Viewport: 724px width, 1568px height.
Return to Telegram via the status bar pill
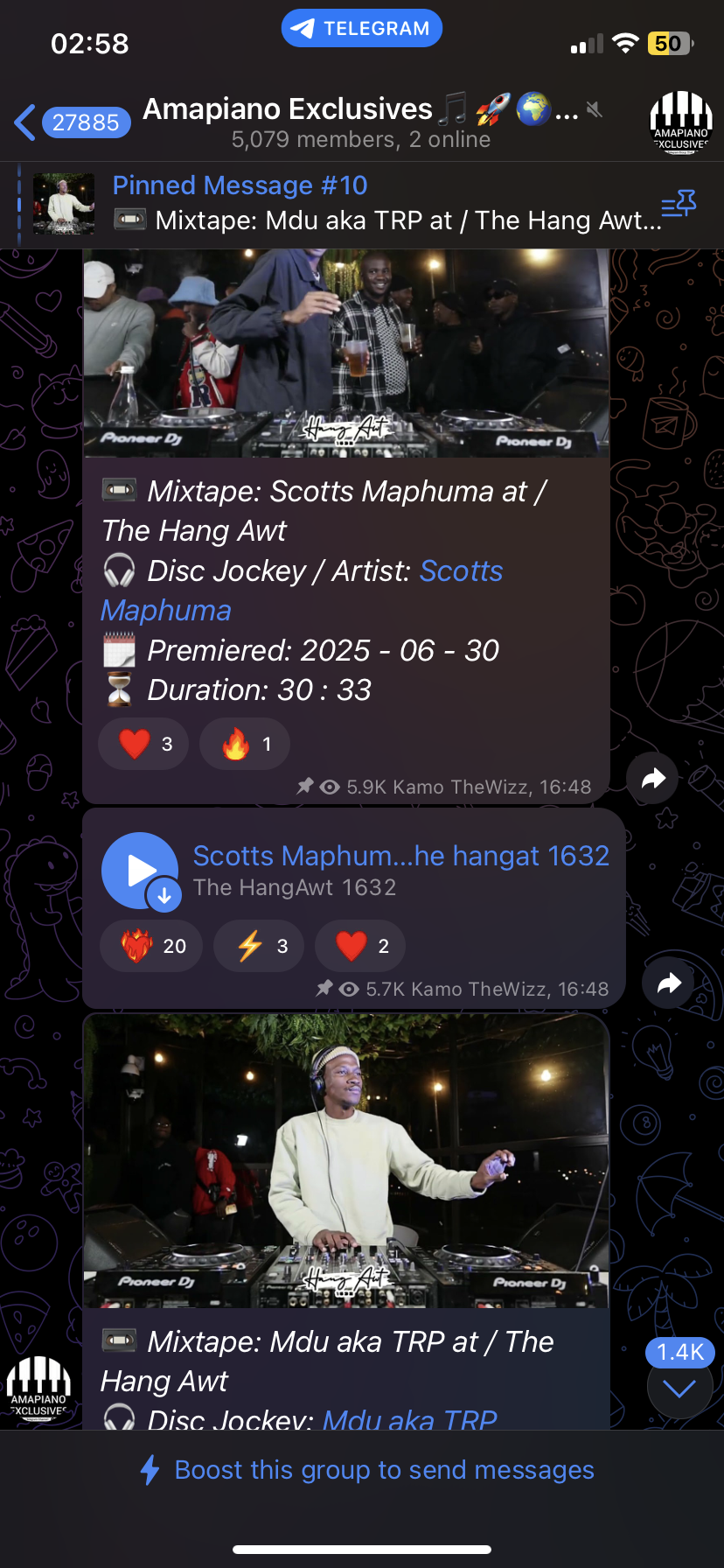coord(361,28)
